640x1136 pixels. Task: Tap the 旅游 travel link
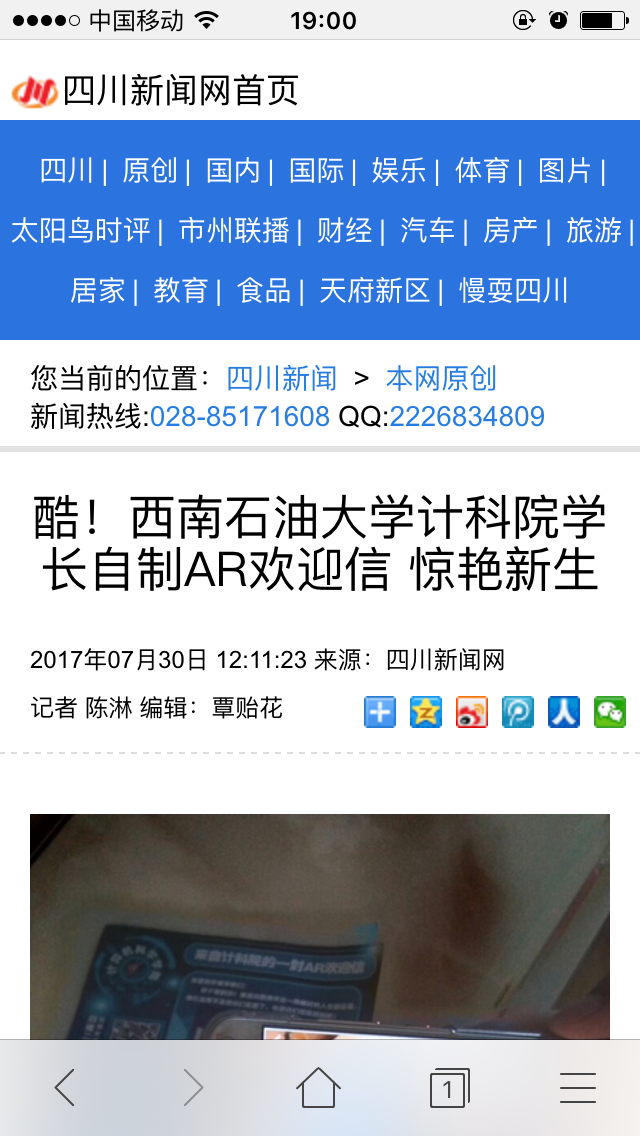point(594,231)
